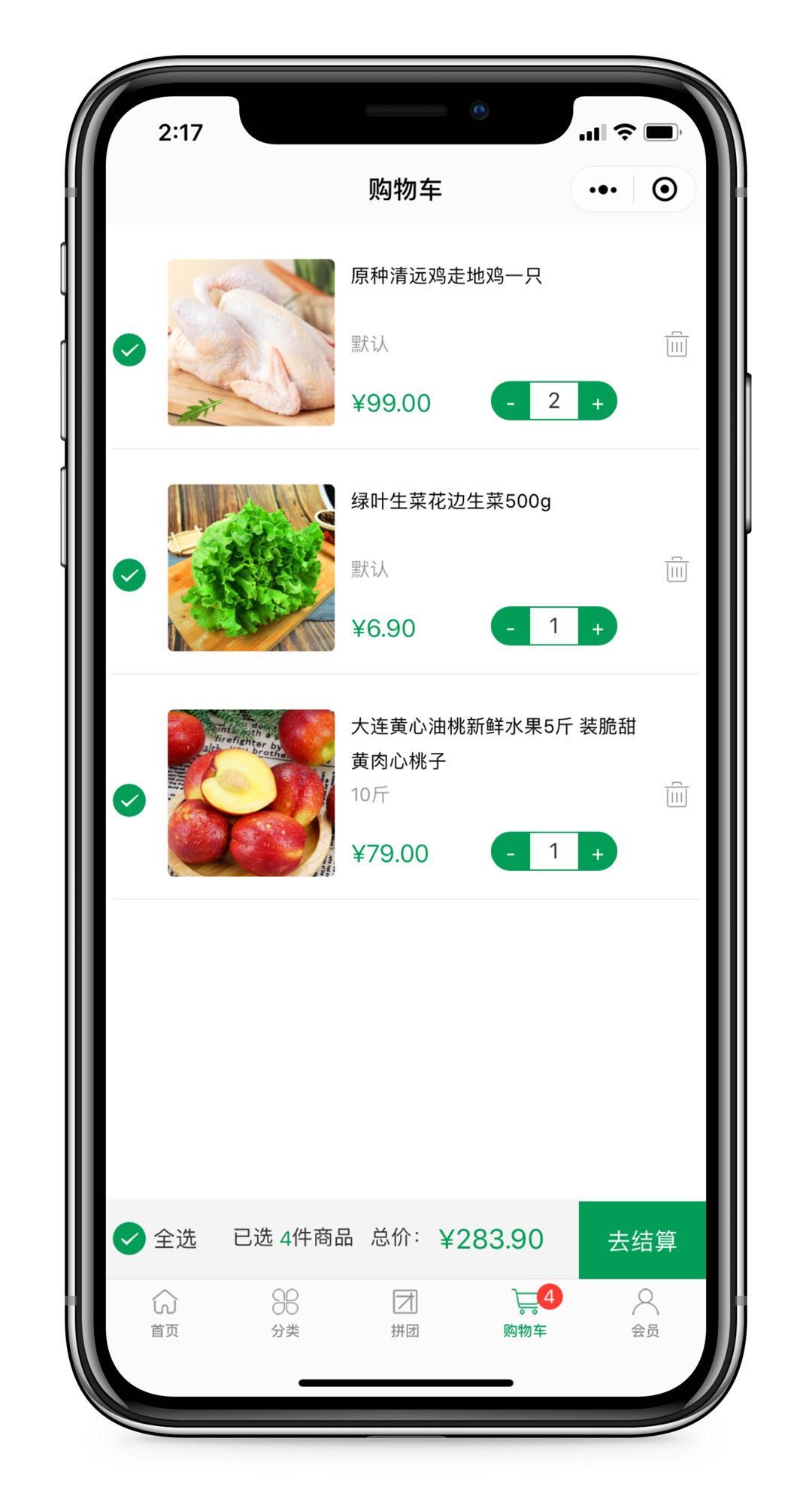Open the 拼团 tab
Screen dimensions: 812x1493
404,1313
